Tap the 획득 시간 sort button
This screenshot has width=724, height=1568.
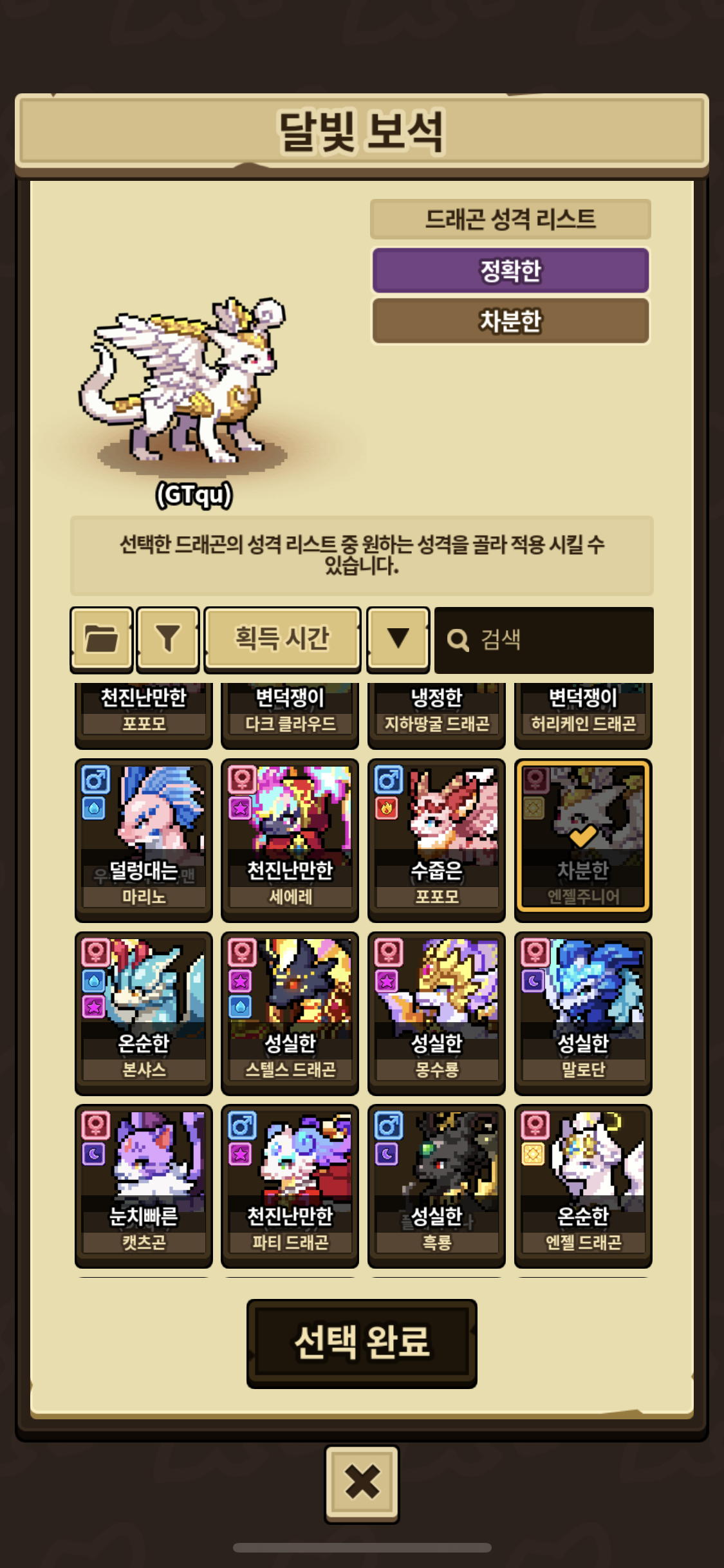282,639
